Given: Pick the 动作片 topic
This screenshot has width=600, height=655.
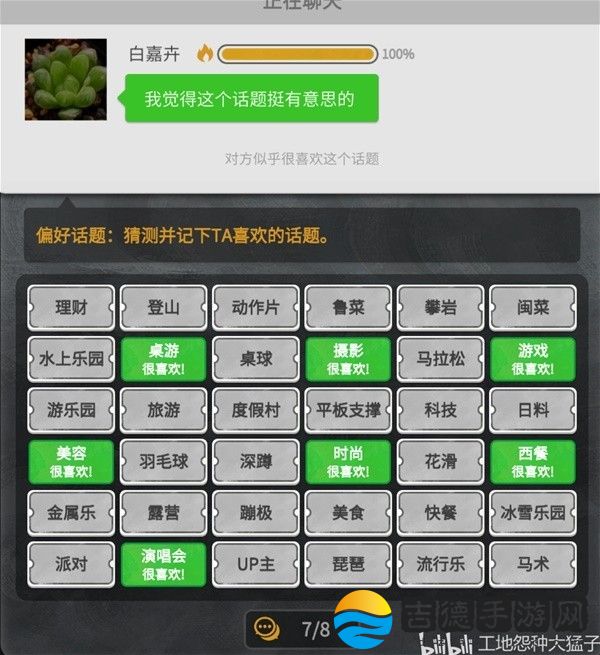Looking at the screenshot, I should (255, 307).
